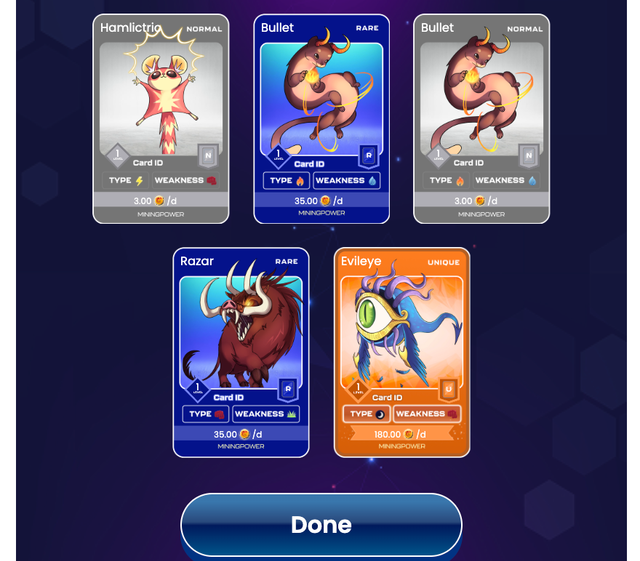Inspect the Evileye unique card
The width and height of the screenshot is (640, 561).
click(x=401, y=352)
